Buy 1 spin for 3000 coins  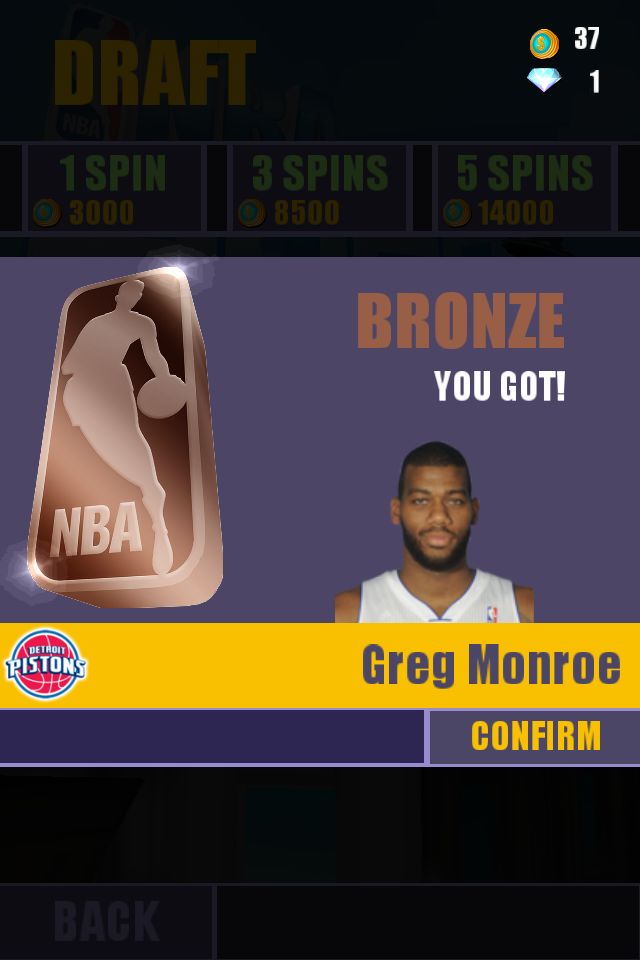coord(112,189)
